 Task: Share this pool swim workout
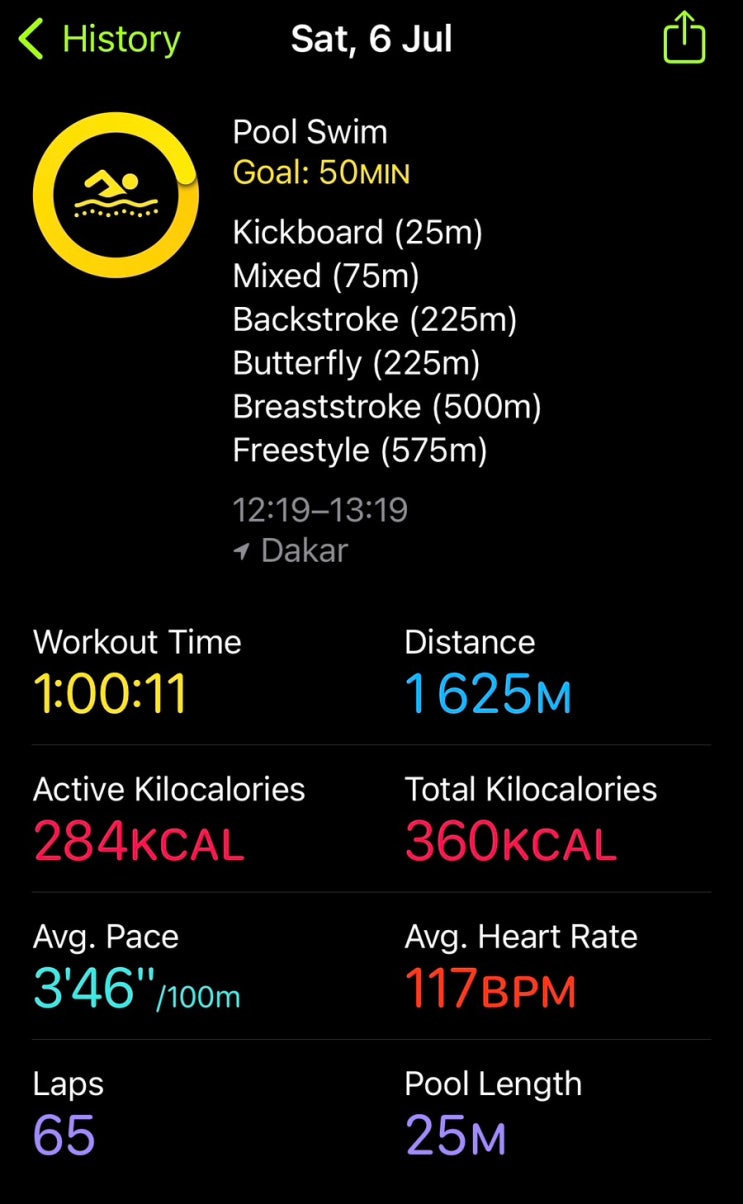click(684, 38)
